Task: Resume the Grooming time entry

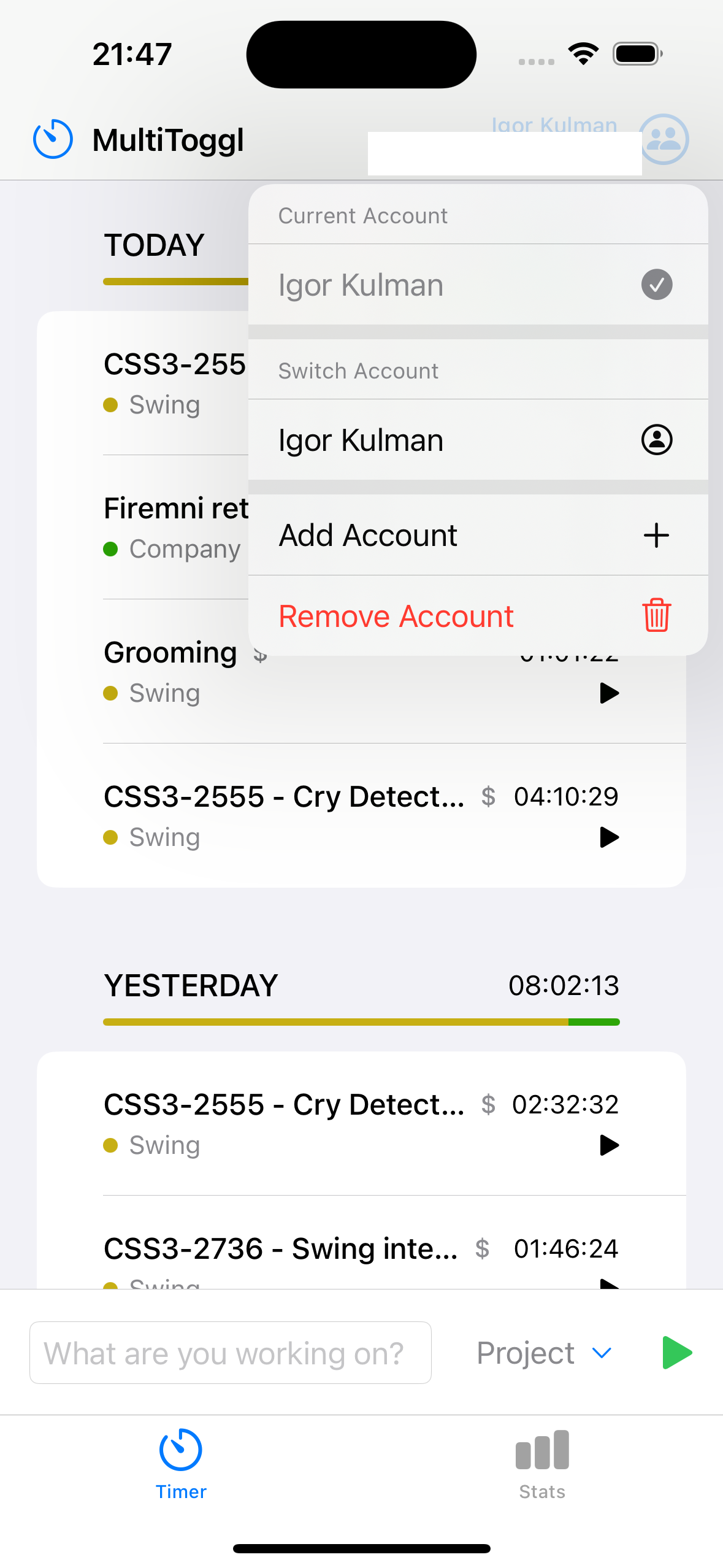Action: (609, 693)
